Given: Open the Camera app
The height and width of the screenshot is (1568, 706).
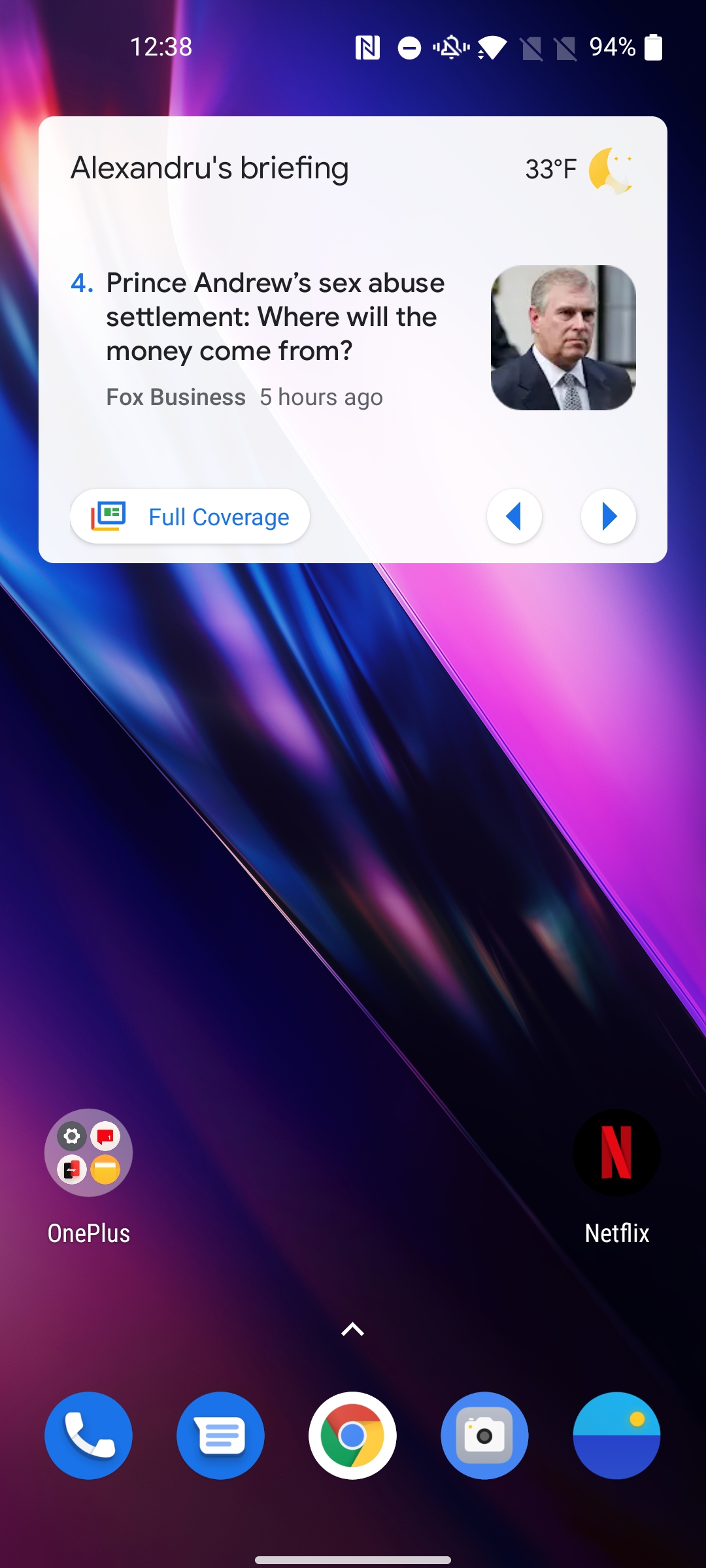Looking at the screenshot, I should coord(484,1435).
